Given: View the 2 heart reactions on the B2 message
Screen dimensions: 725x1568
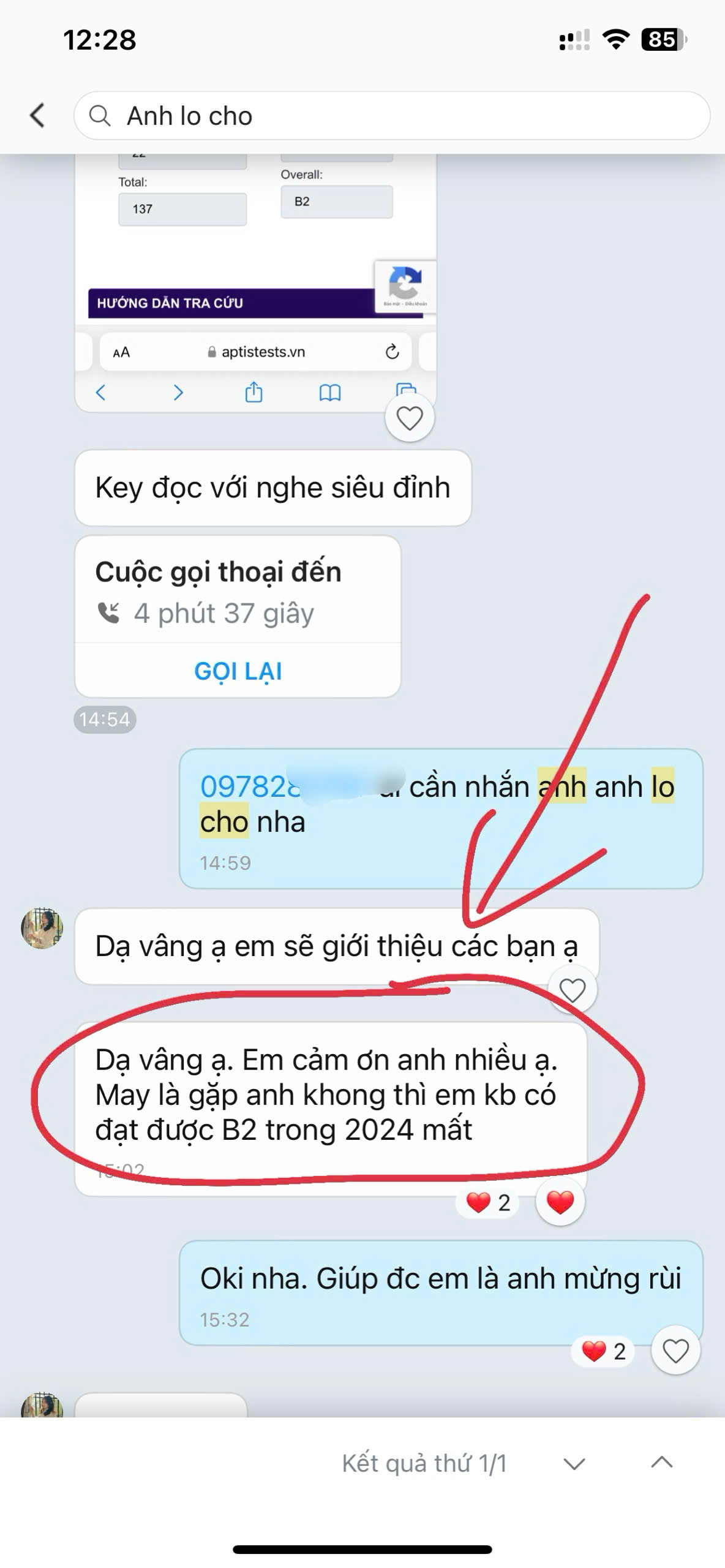Looking at the screenshot, I should tap(488, 1203).
